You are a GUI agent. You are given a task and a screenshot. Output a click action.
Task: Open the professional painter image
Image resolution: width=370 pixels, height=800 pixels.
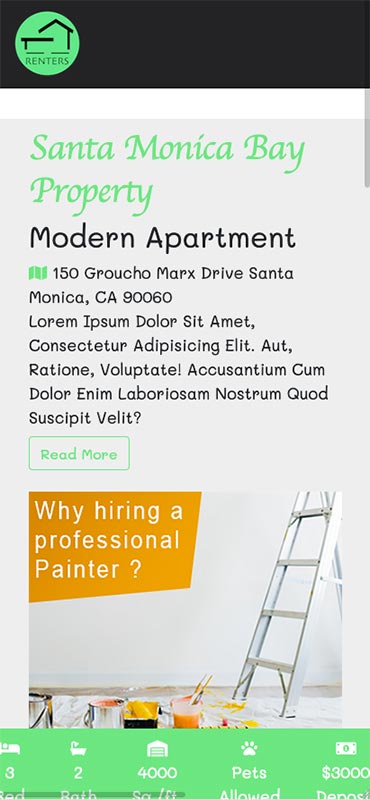pos(185,610)
